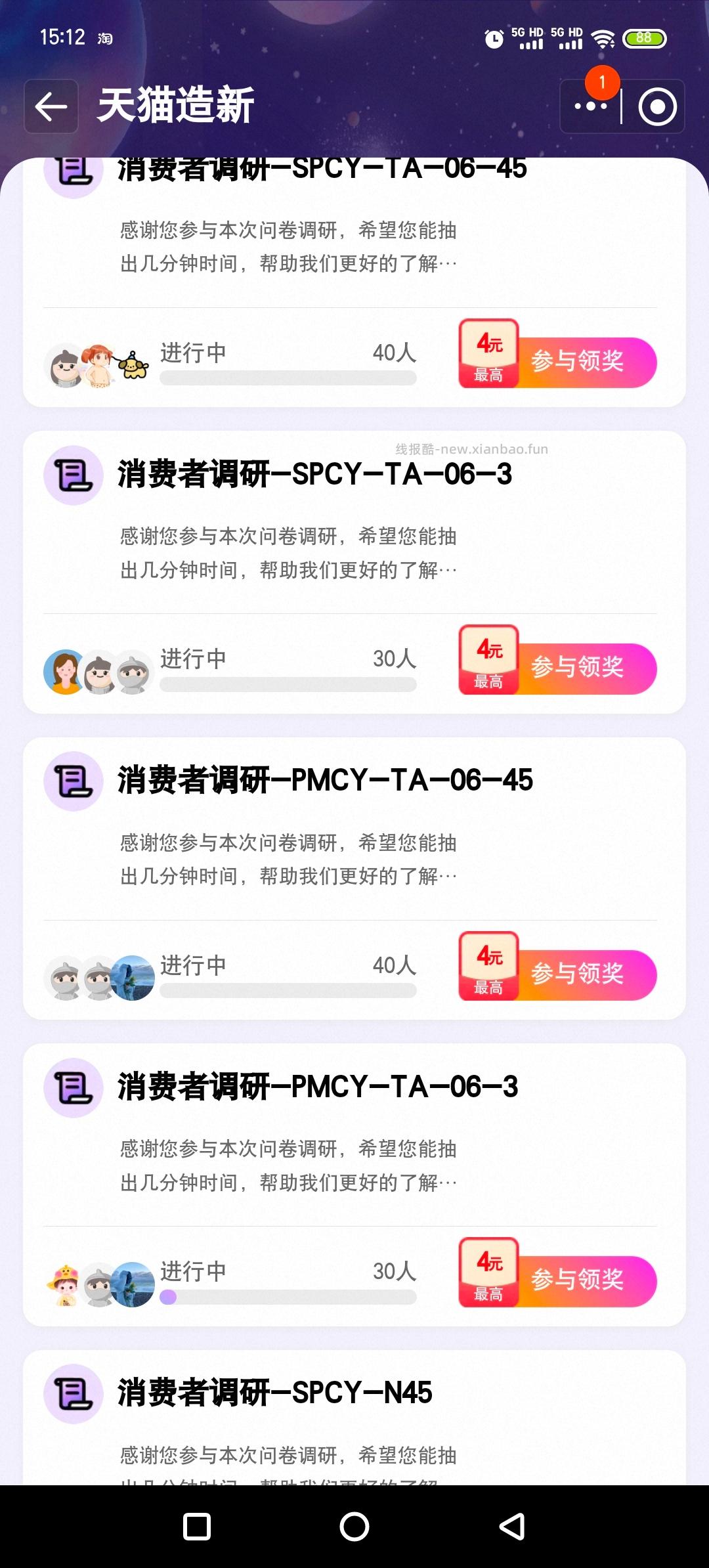The image size is (709, 1568).
Task: Tap the purple scroll icon of SPCY-TA-06-3
Action: pyautogui.click(x=73, y=475)
